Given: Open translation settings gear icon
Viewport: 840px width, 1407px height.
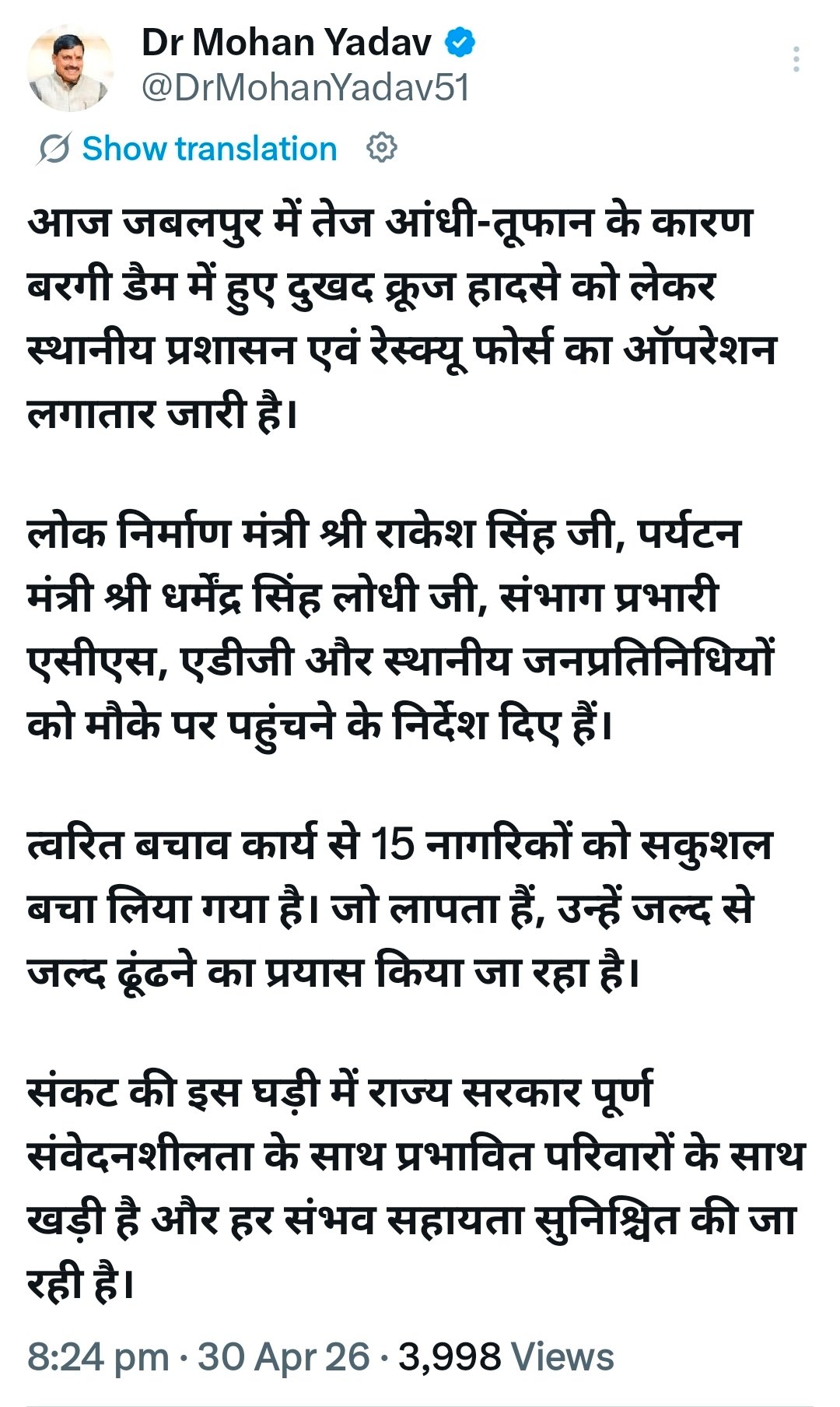Looking at the screenshot, I should [381, 147].
